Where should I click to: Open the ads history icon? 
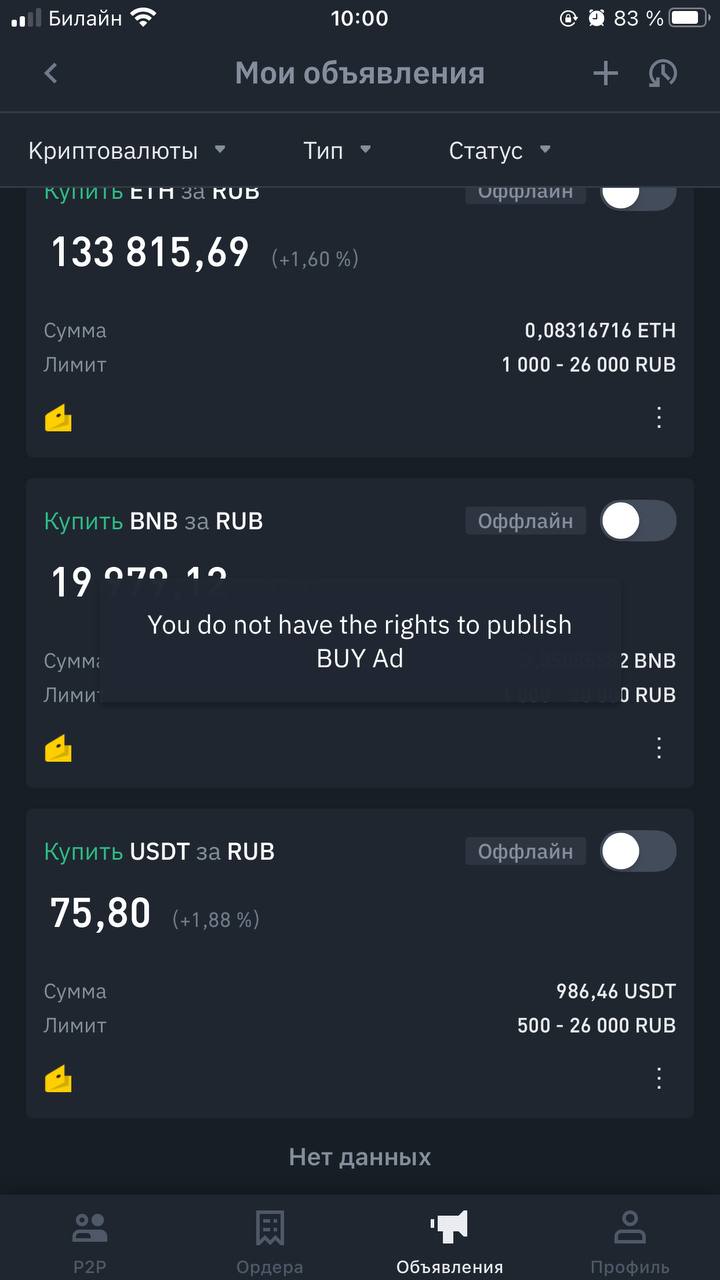(662, 73)
